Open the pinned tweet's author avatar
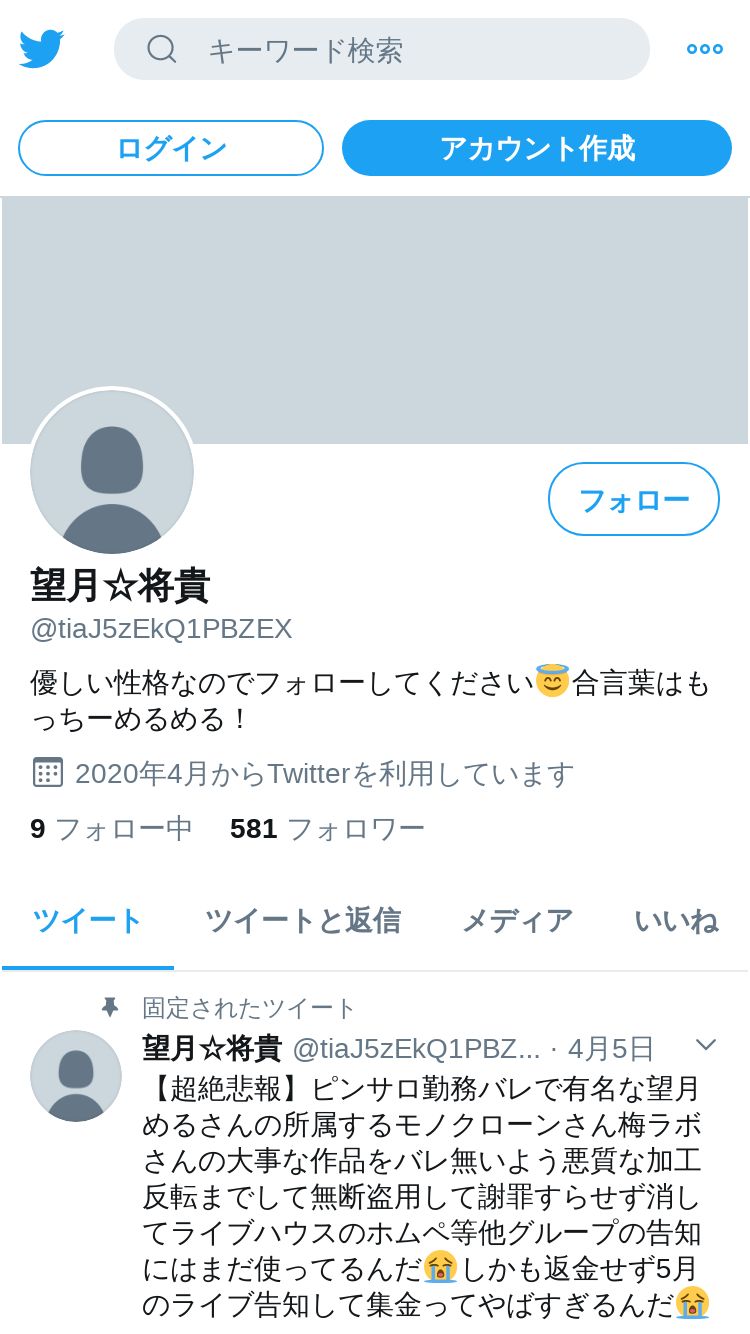The image size is (750, 1334). (x=76, y=1076)
